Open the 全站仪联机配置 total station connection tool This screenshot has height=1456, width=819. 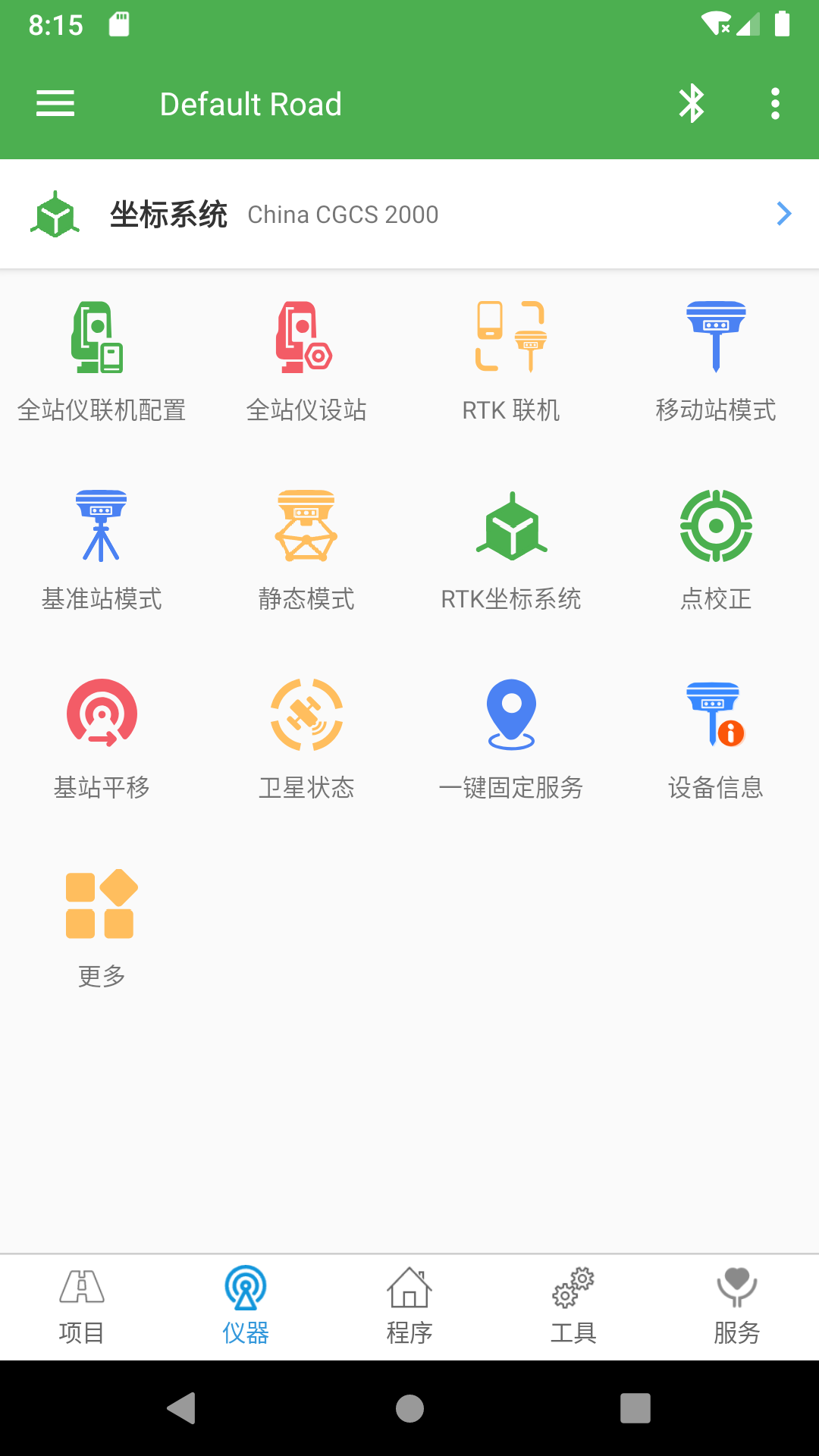pos(102,356)
